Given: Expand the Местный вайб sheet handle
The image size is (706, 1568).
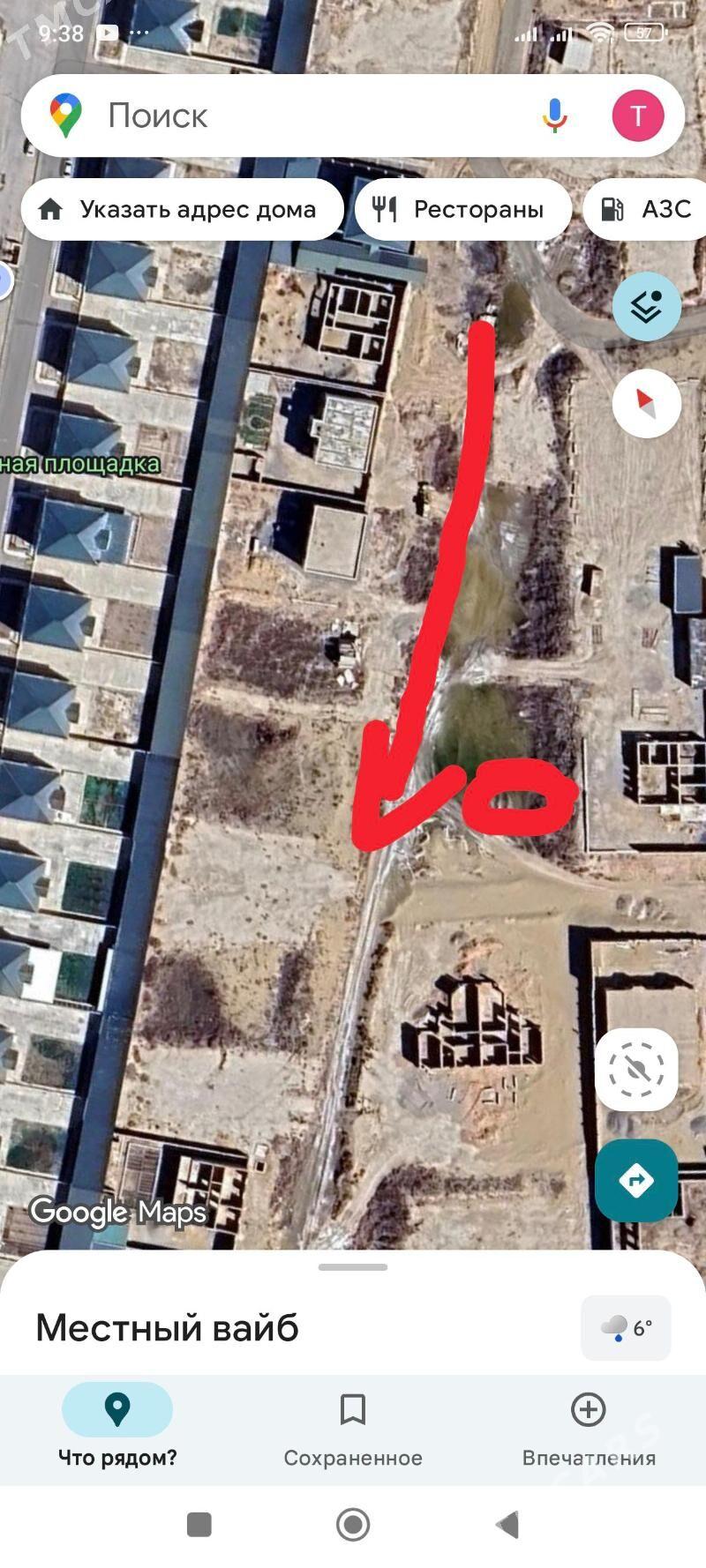Looking at the screenshot, I should pos(353,1267).
